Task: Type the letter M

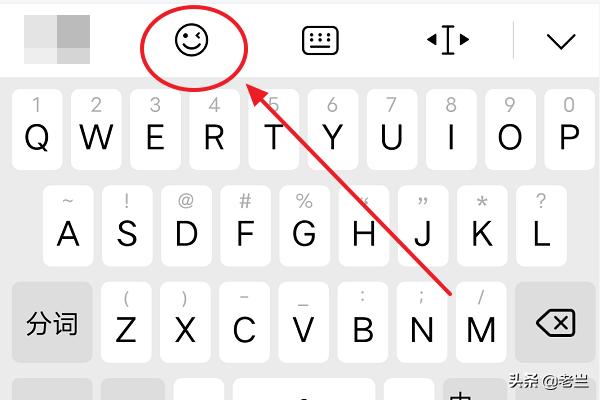Action: click(x=481, y=323)
